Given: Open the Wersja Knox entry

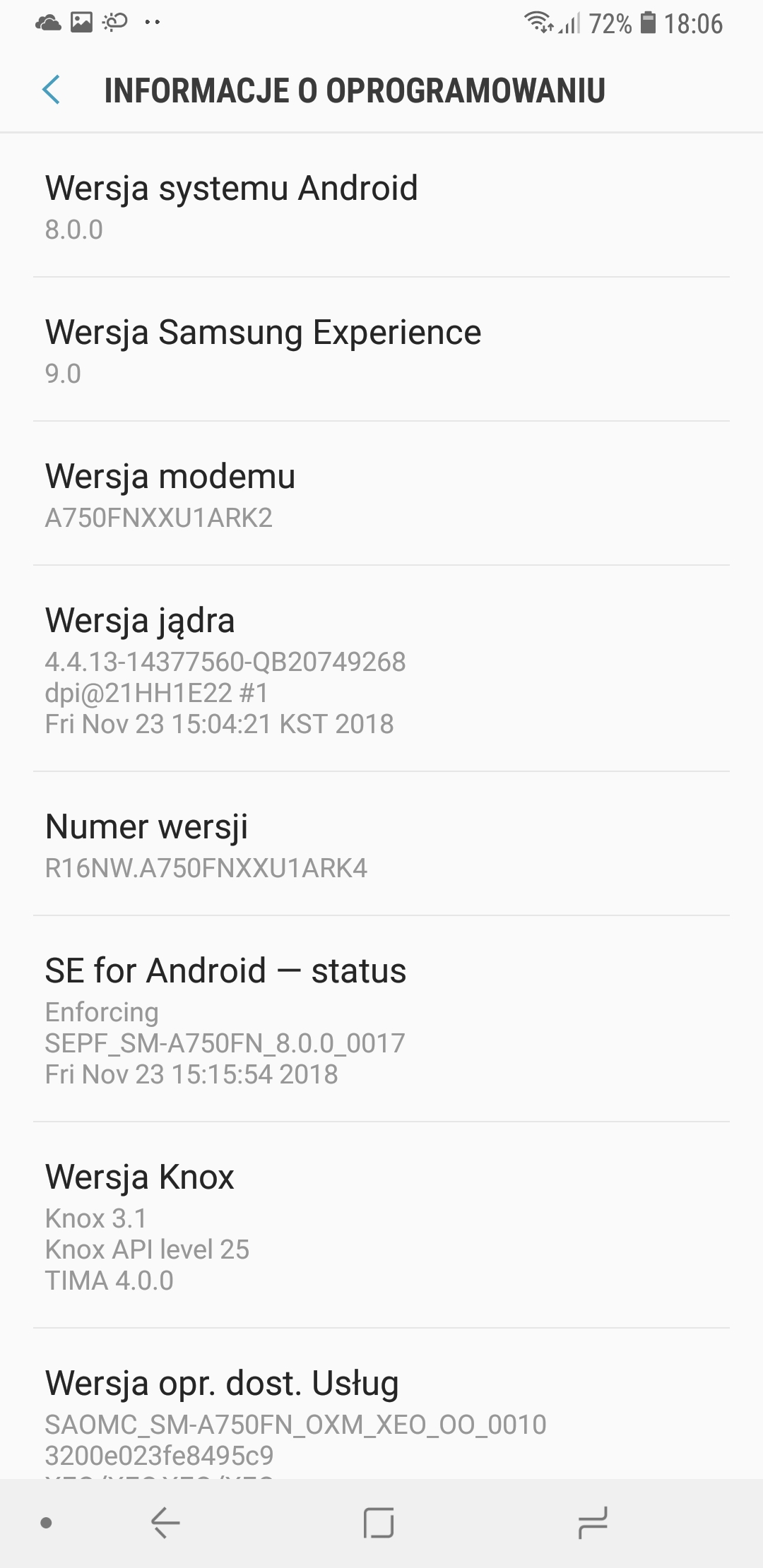Looking at the screenshot, I should pyautogui.click(x=381, y=1225).
